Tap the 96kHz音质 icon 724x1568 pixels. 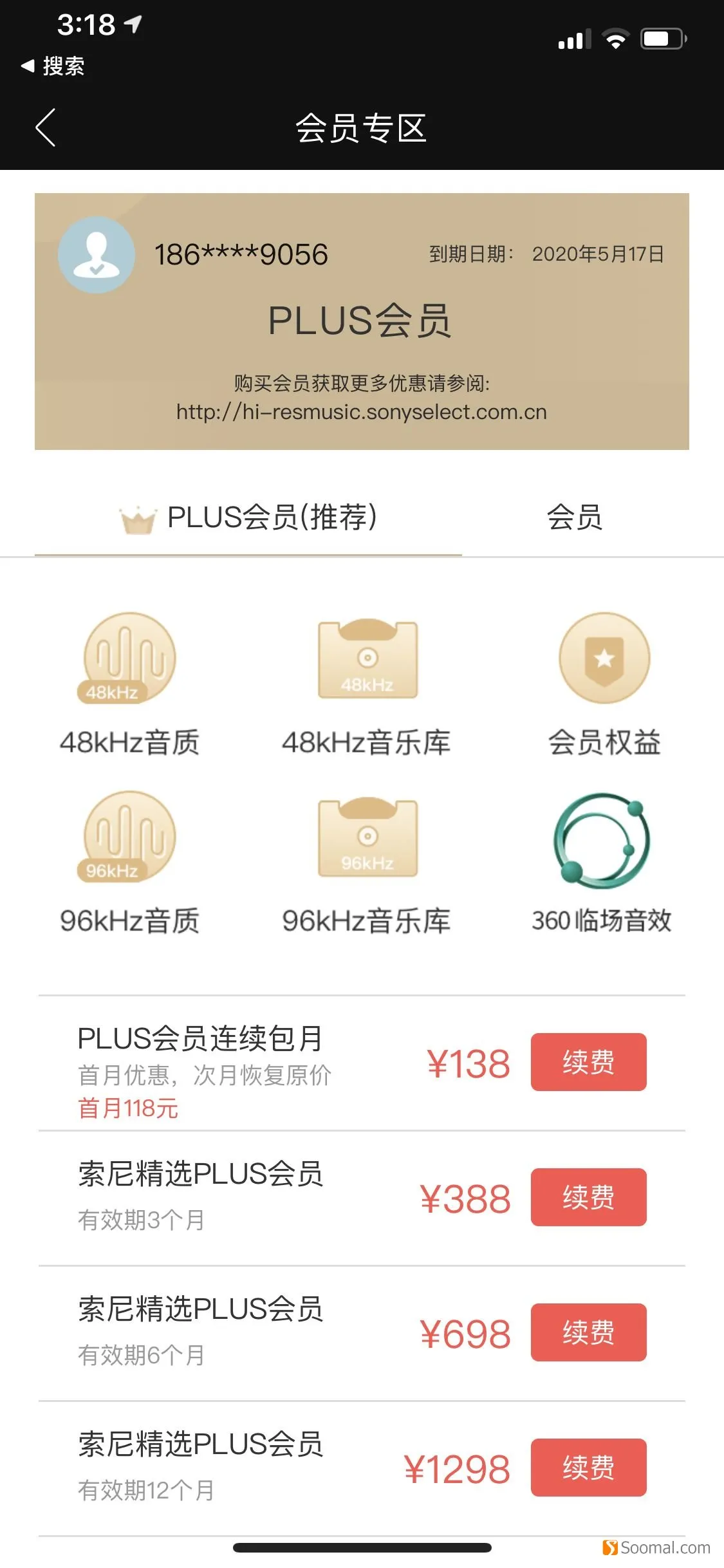click(128, 837)
